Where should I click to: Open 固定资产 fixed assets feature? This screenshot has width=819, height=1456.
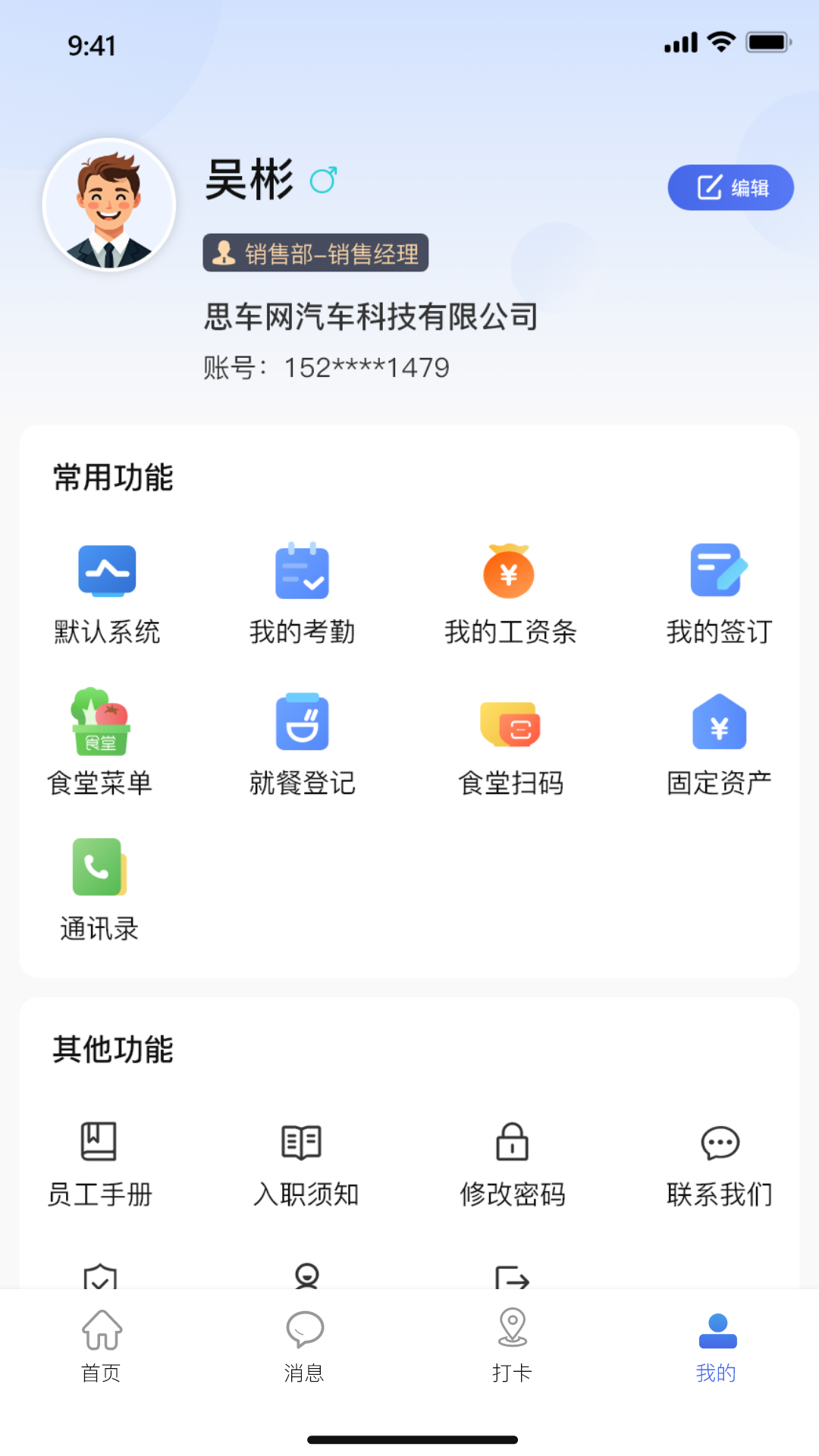(719, 747)
